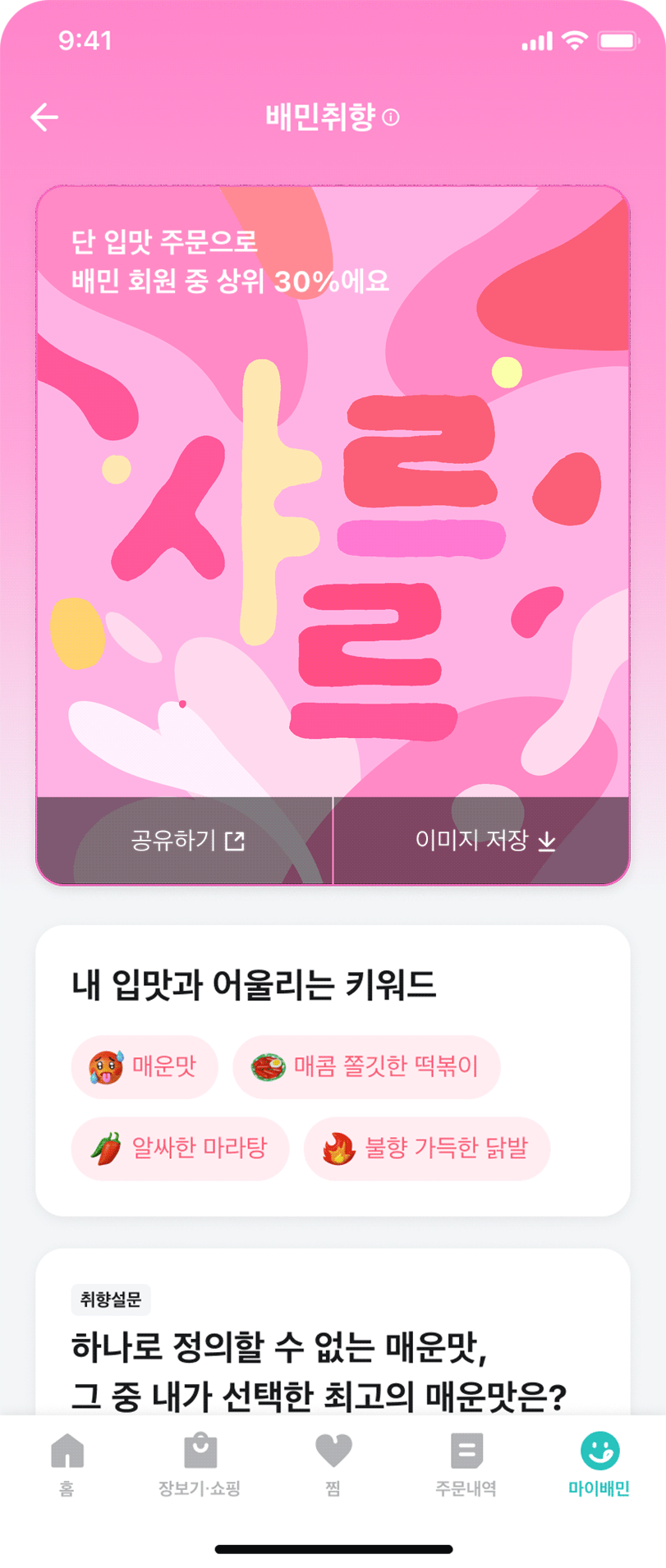Tap the 공유하기 share button
This screenshot has height=1568, width=666.
pyautogui.click(x=186, y=841)
